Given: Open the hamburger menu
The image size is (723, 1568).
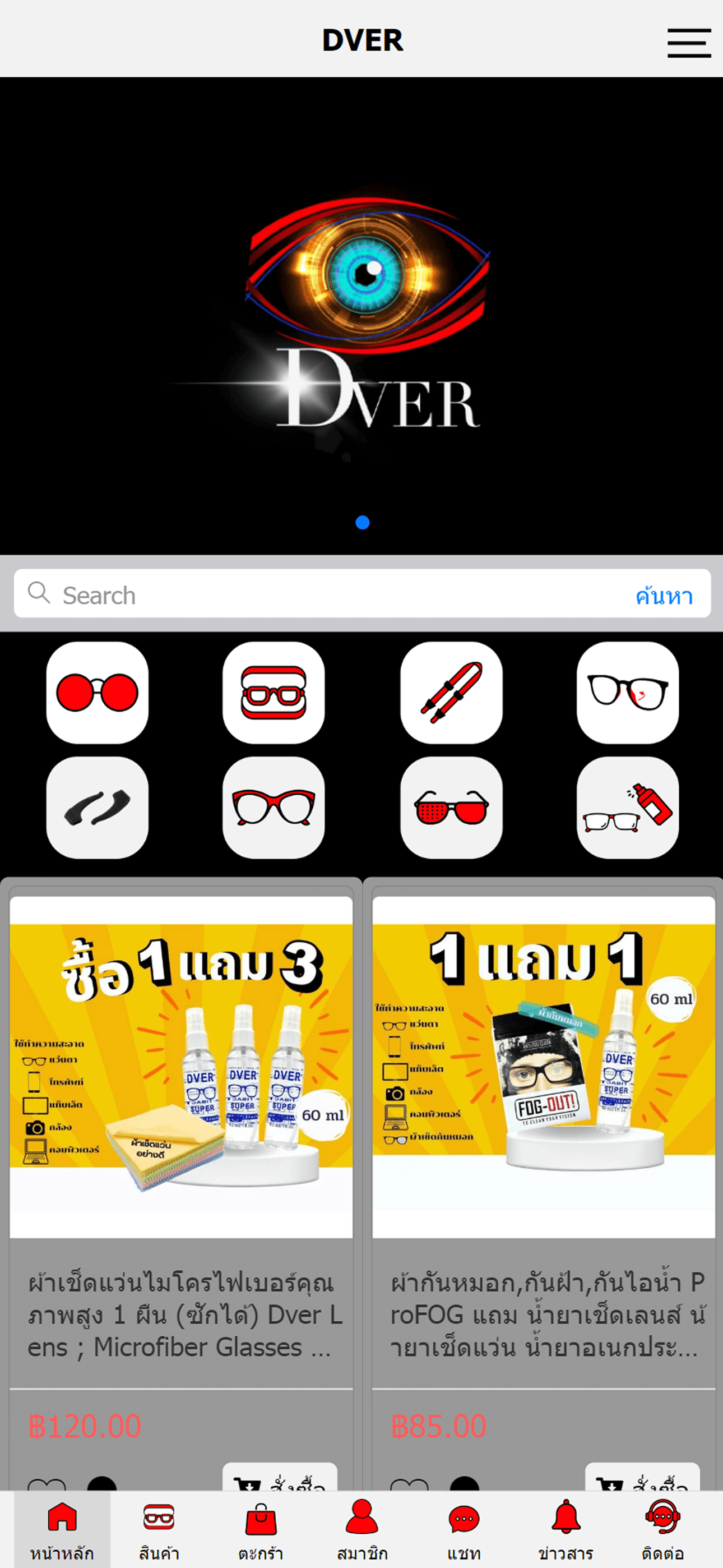Looking at the screenshot, I should click(x=688, y=43).
